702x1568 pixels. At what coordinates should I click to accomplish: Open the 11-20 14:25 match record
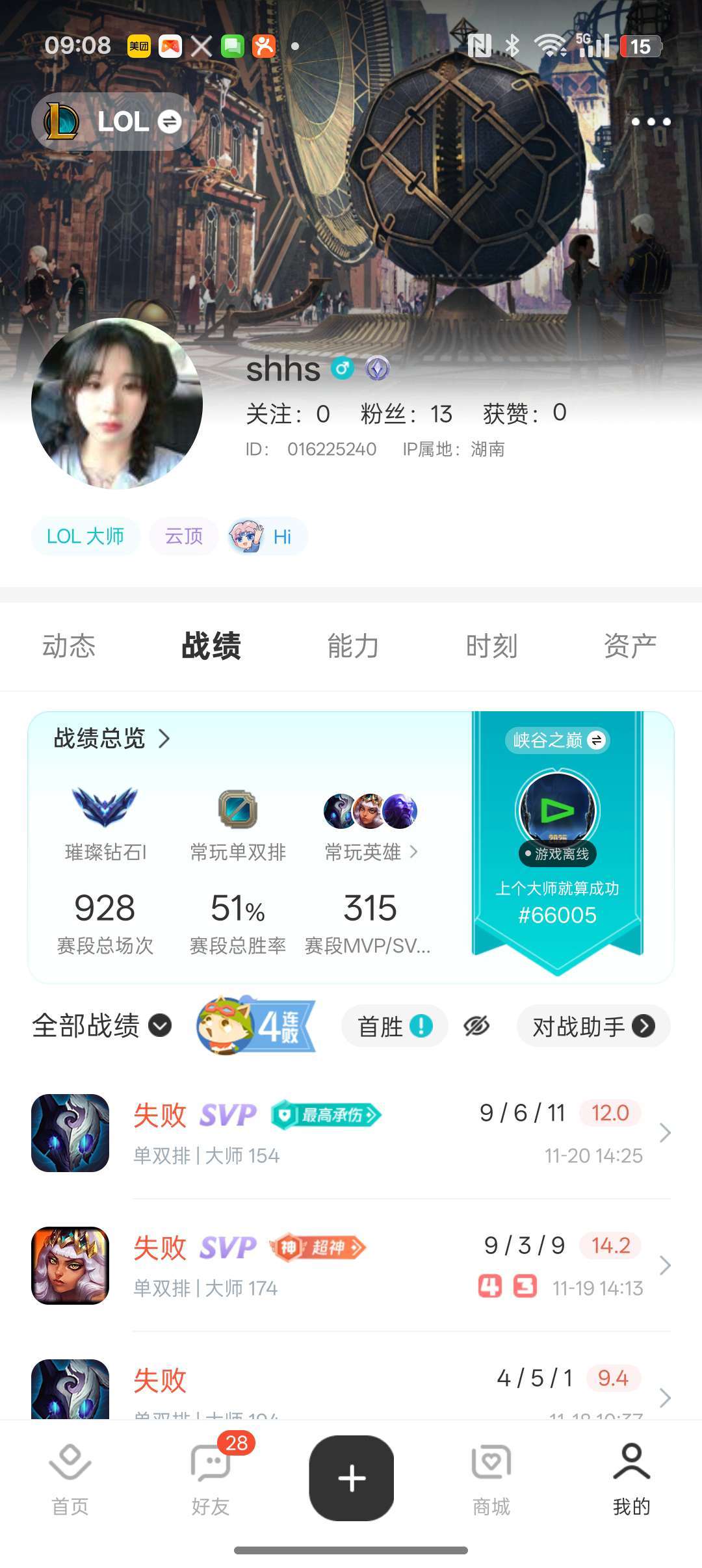point(351,1133)
